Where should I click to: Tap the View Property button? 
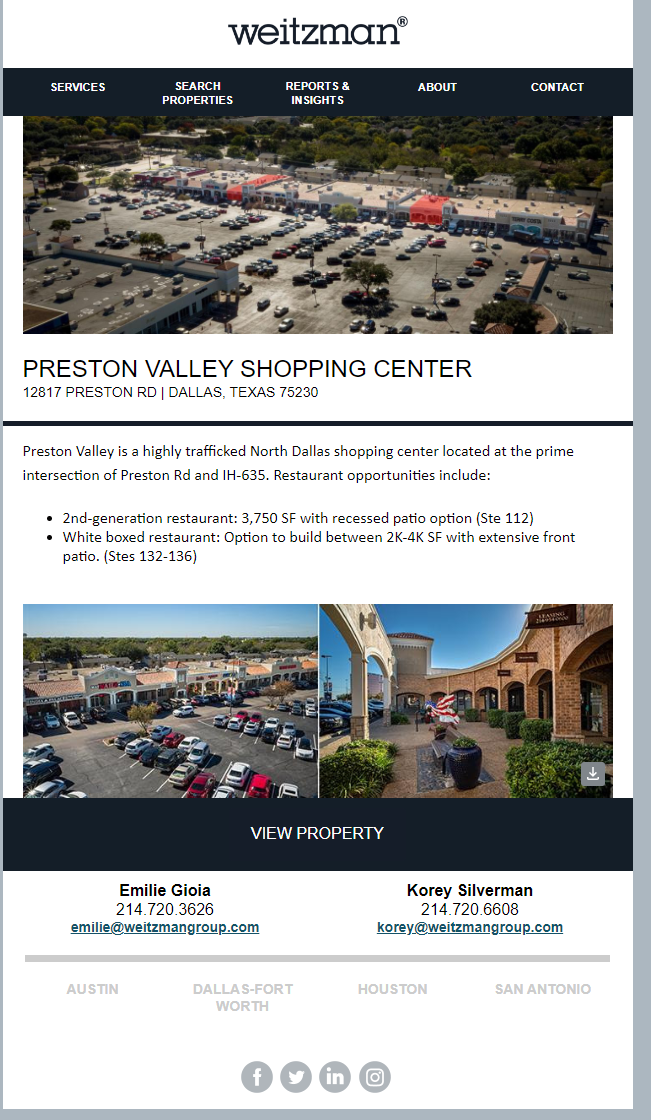(317, 833)
